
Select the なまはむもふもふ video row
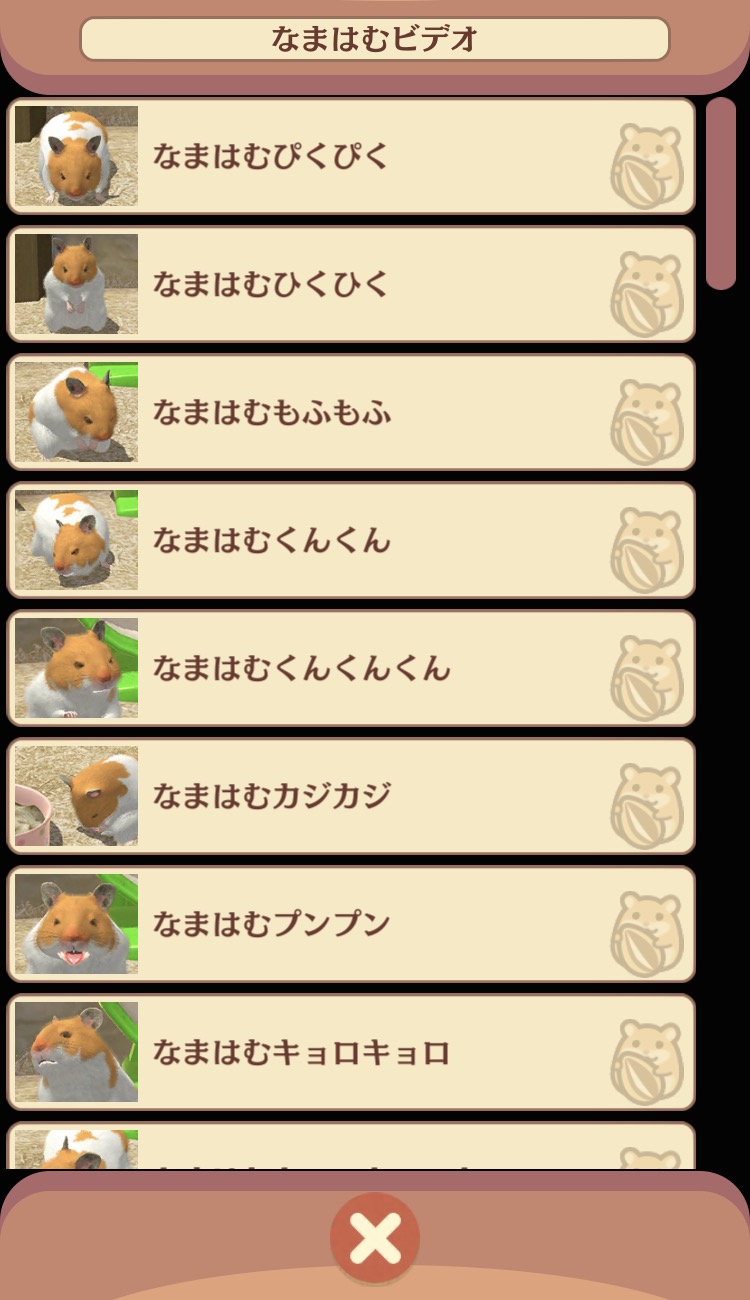(x=351, y=412)
